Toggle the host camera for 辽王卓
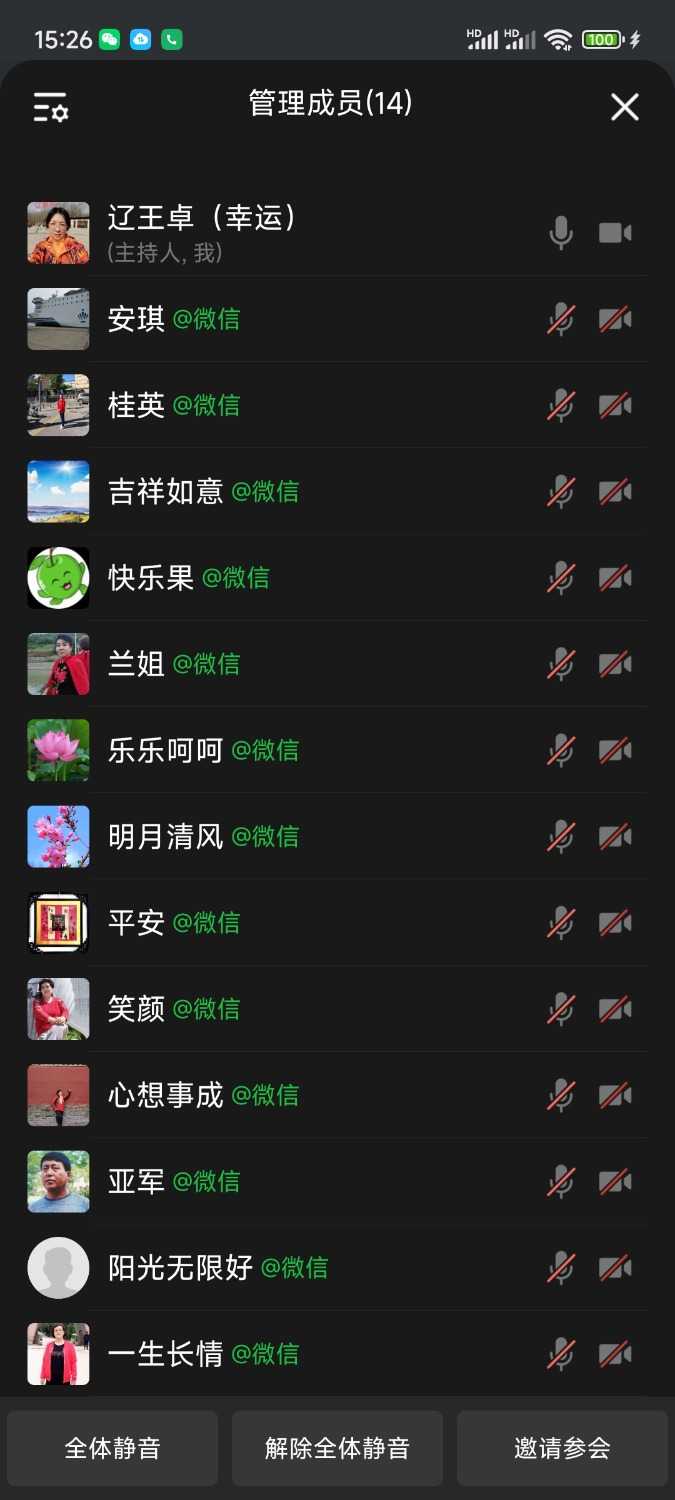675x1500 pixels. click(x=615, y=233)
